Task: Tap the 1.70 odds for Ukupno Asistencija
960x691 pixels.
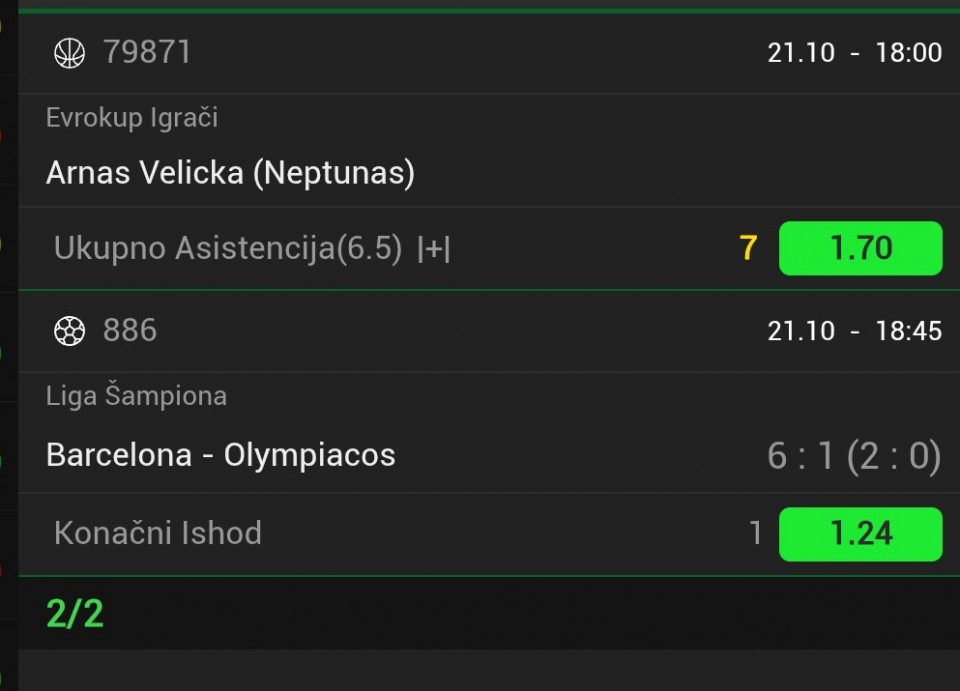Action: tap(860, 248)
